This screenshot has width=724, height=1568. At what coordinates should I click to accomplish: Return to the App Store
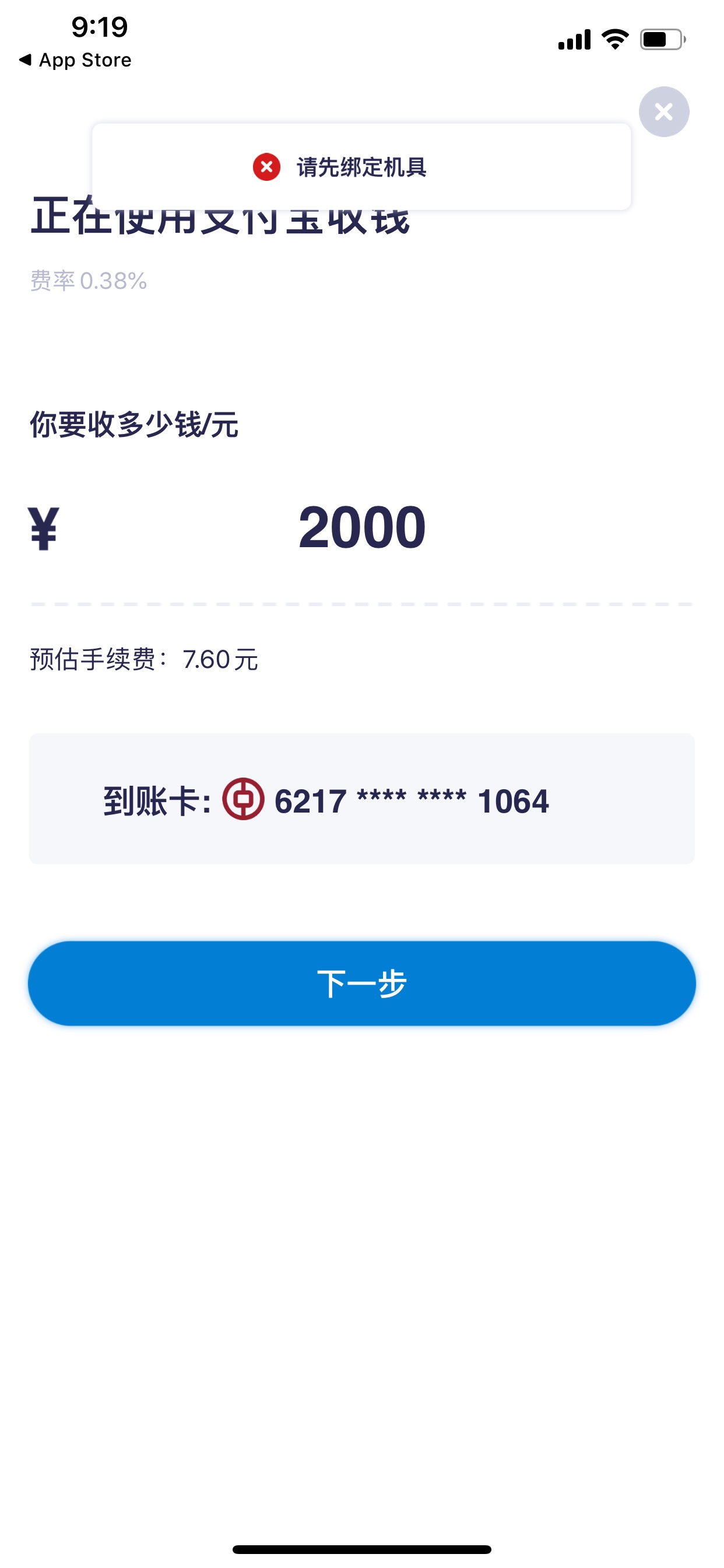click(x=75, y=60)
